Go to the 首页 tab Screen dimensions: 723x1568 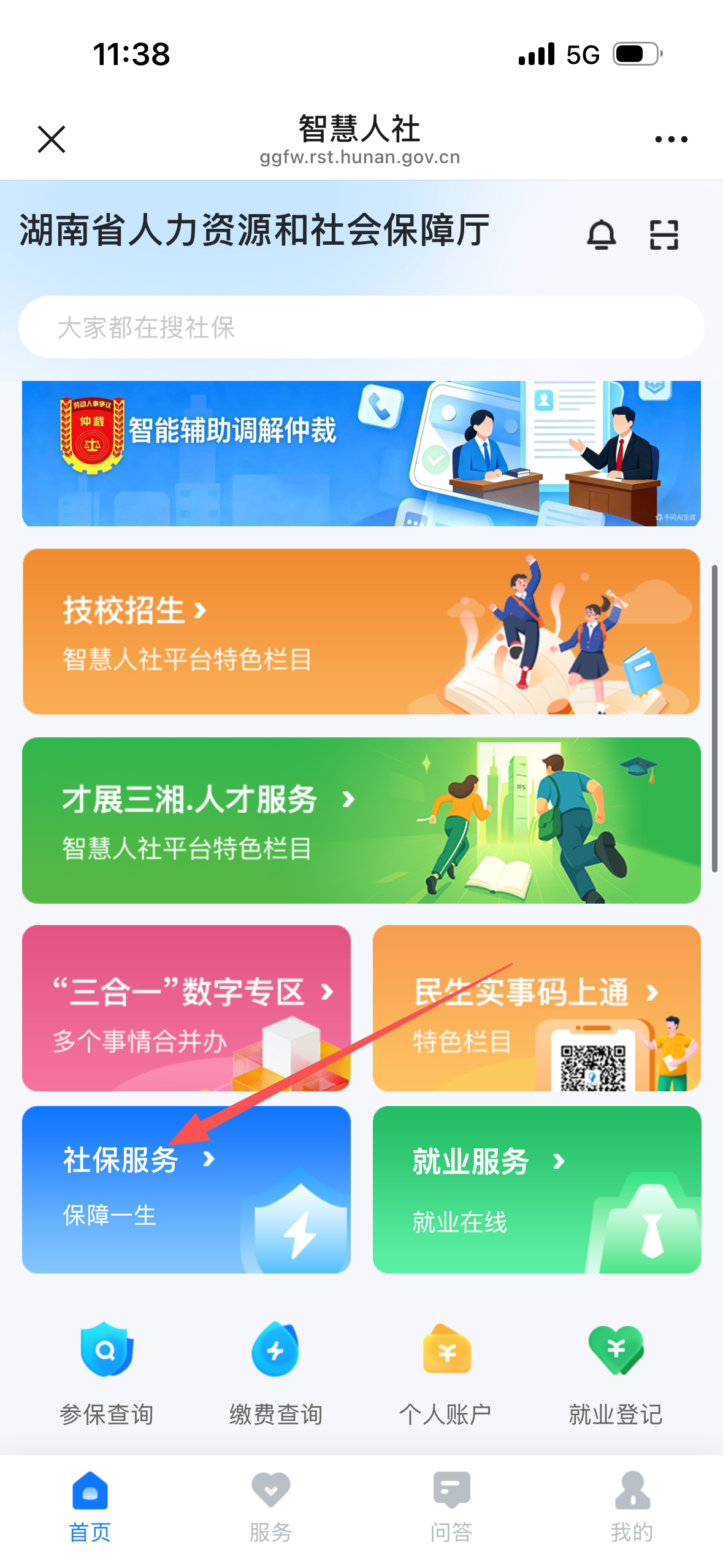90,1507
